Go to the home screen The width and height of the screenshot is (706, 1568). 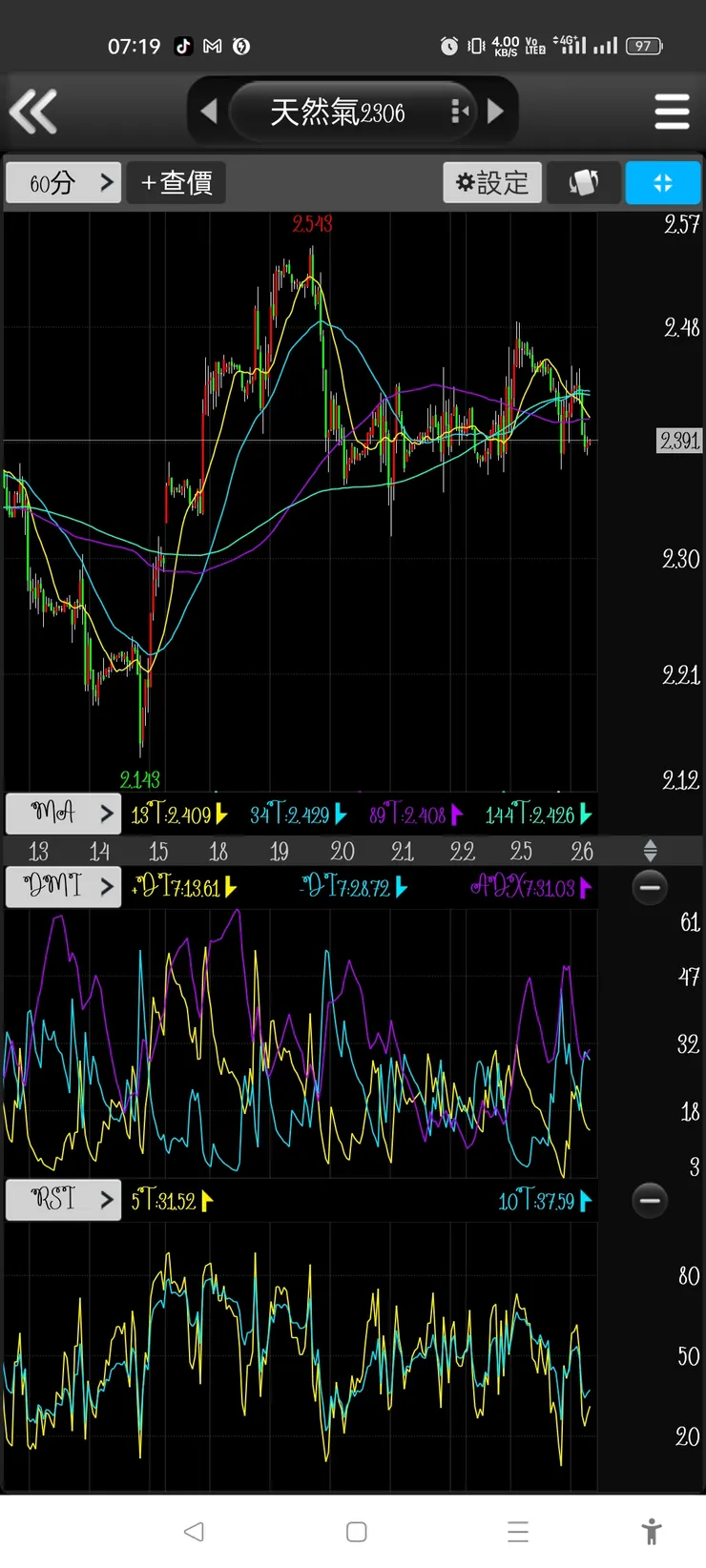(x=356, y=1532)
